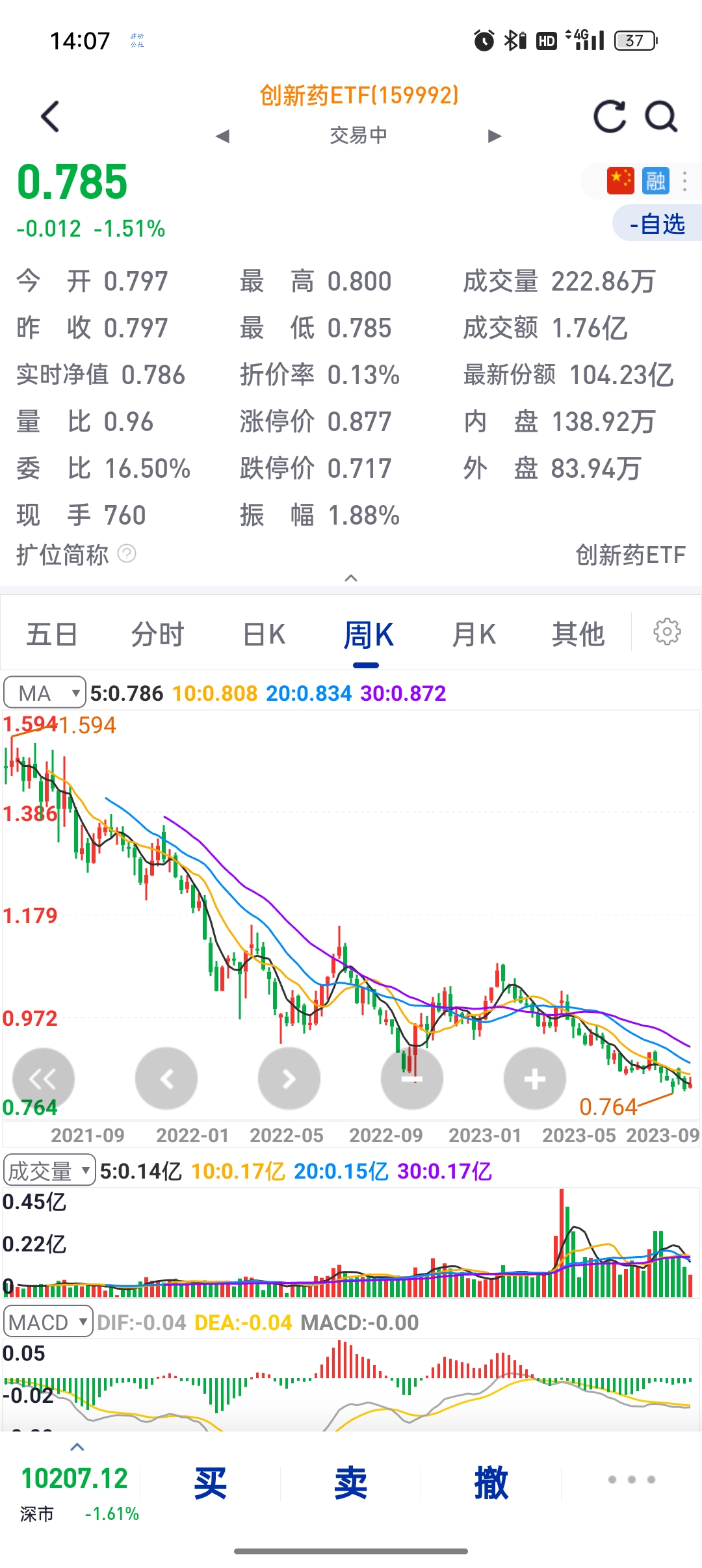
Task: Collapse the quote details panel
Action: pyautogui.click(x=351, y=578)
